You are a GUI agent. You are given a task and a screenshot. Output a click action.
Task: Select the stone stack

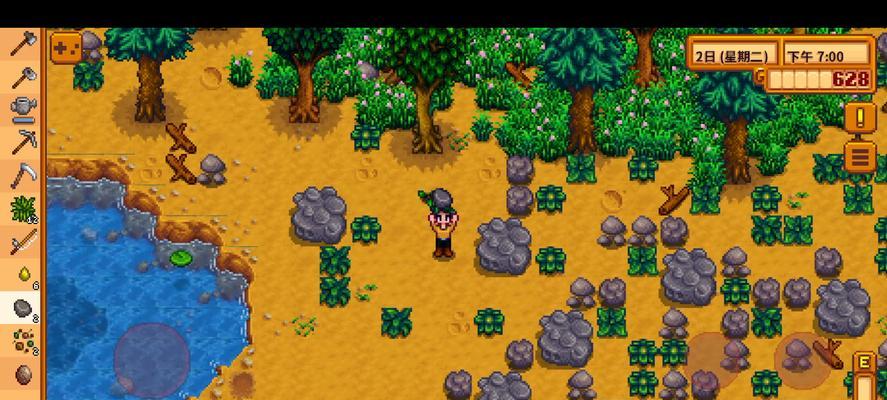[x=22, y=308]
